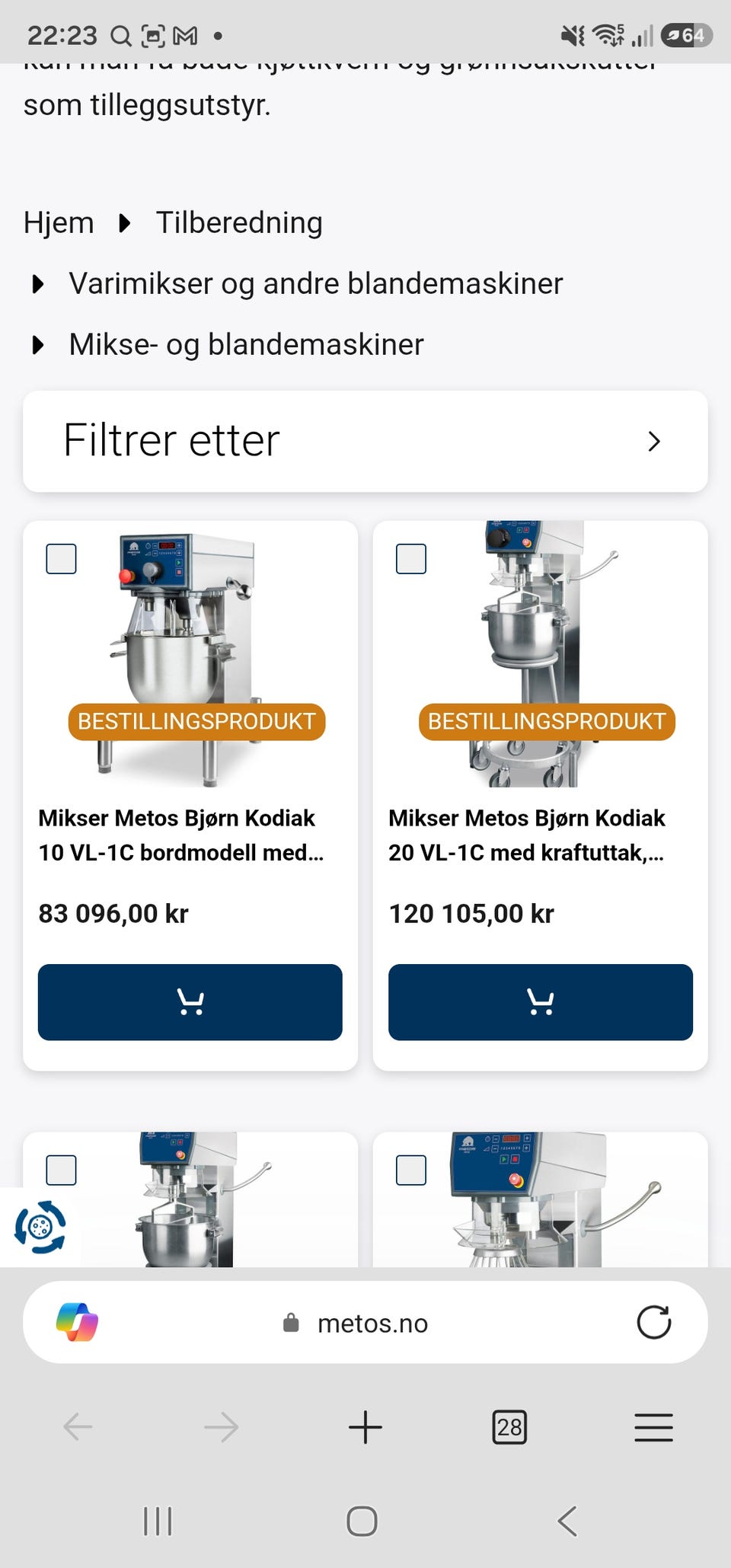Go to the system home screen
731x1568 pixels.
coord(362,1522)
